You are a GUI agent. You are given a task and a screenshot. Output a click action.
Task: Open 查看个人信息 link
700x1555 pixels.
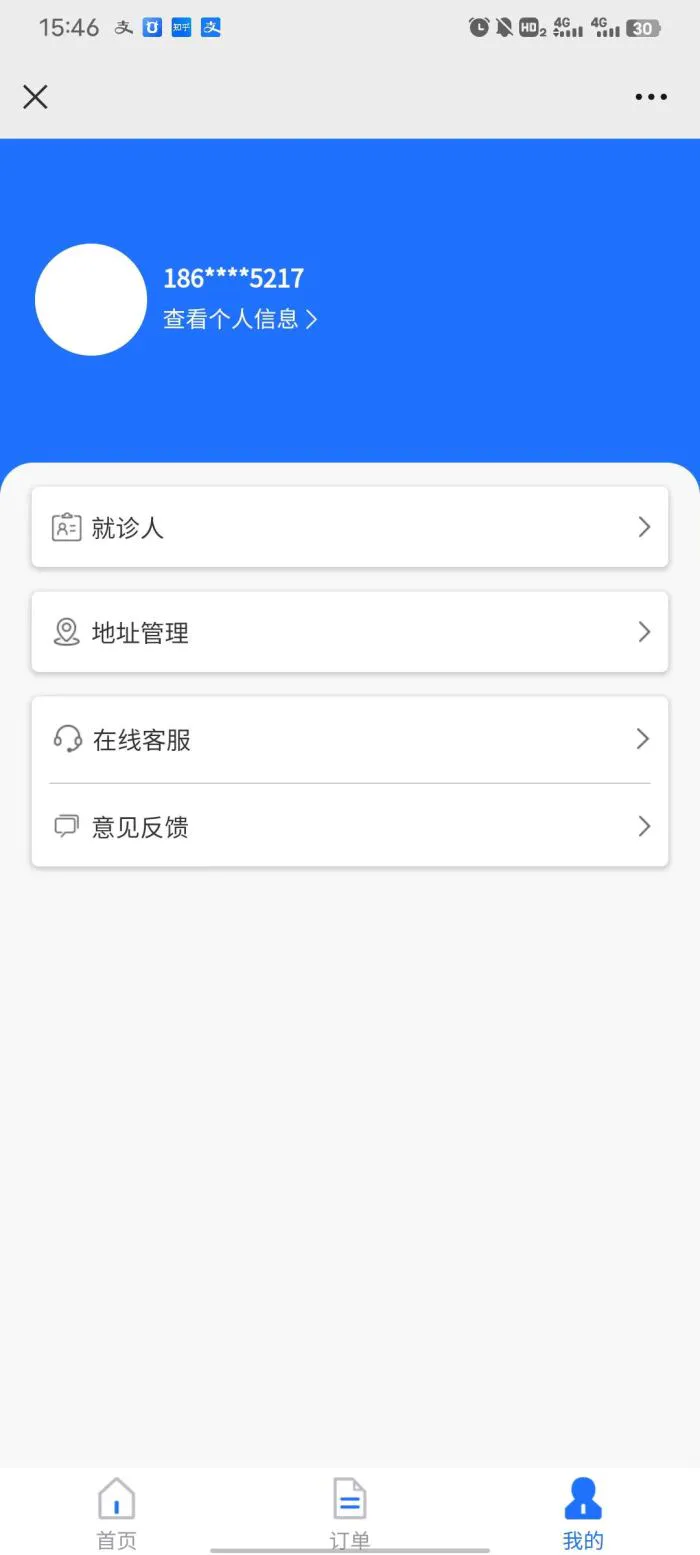240,319
